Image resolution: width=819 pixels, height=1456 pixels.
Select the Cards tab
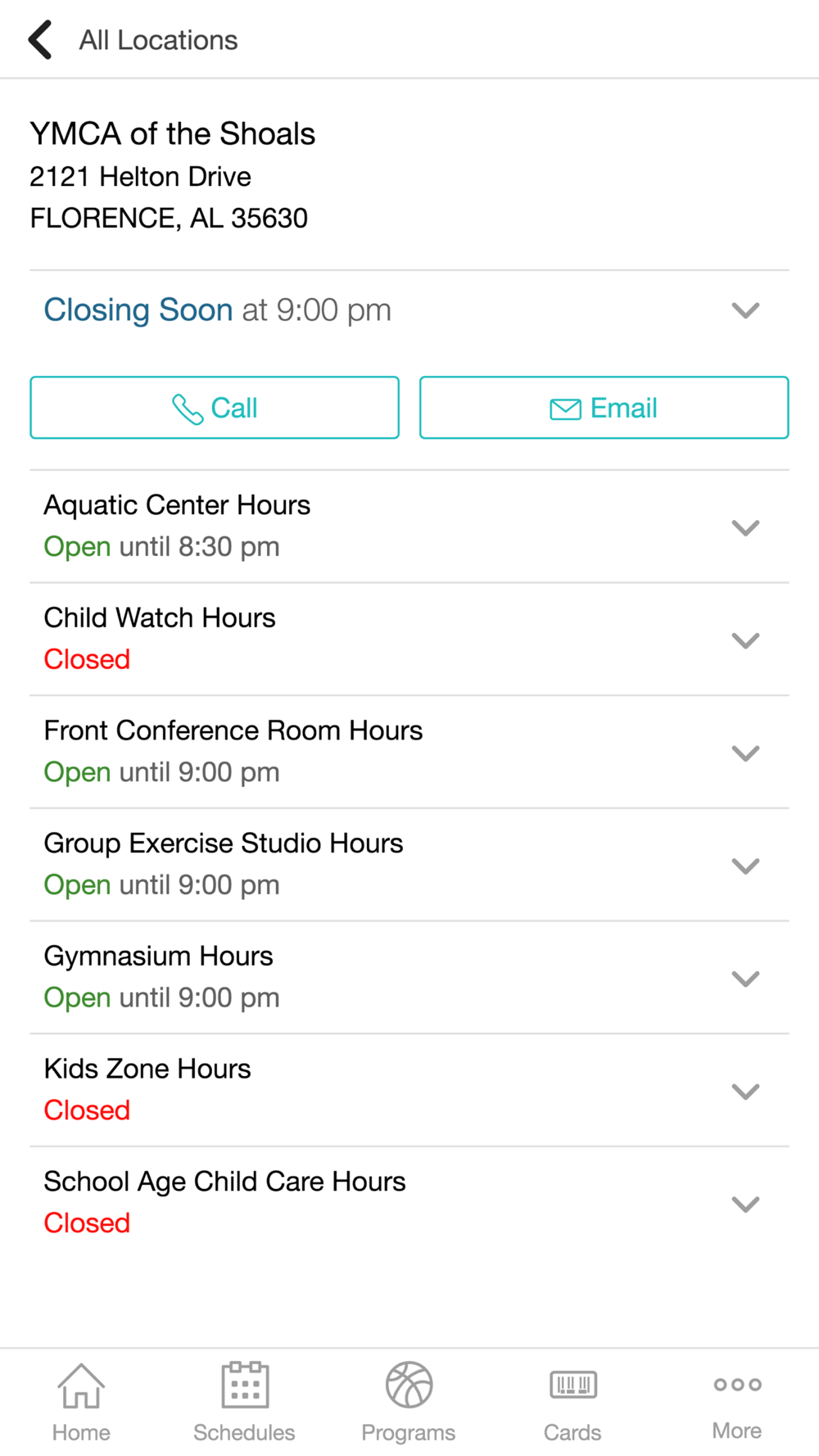572,1402
